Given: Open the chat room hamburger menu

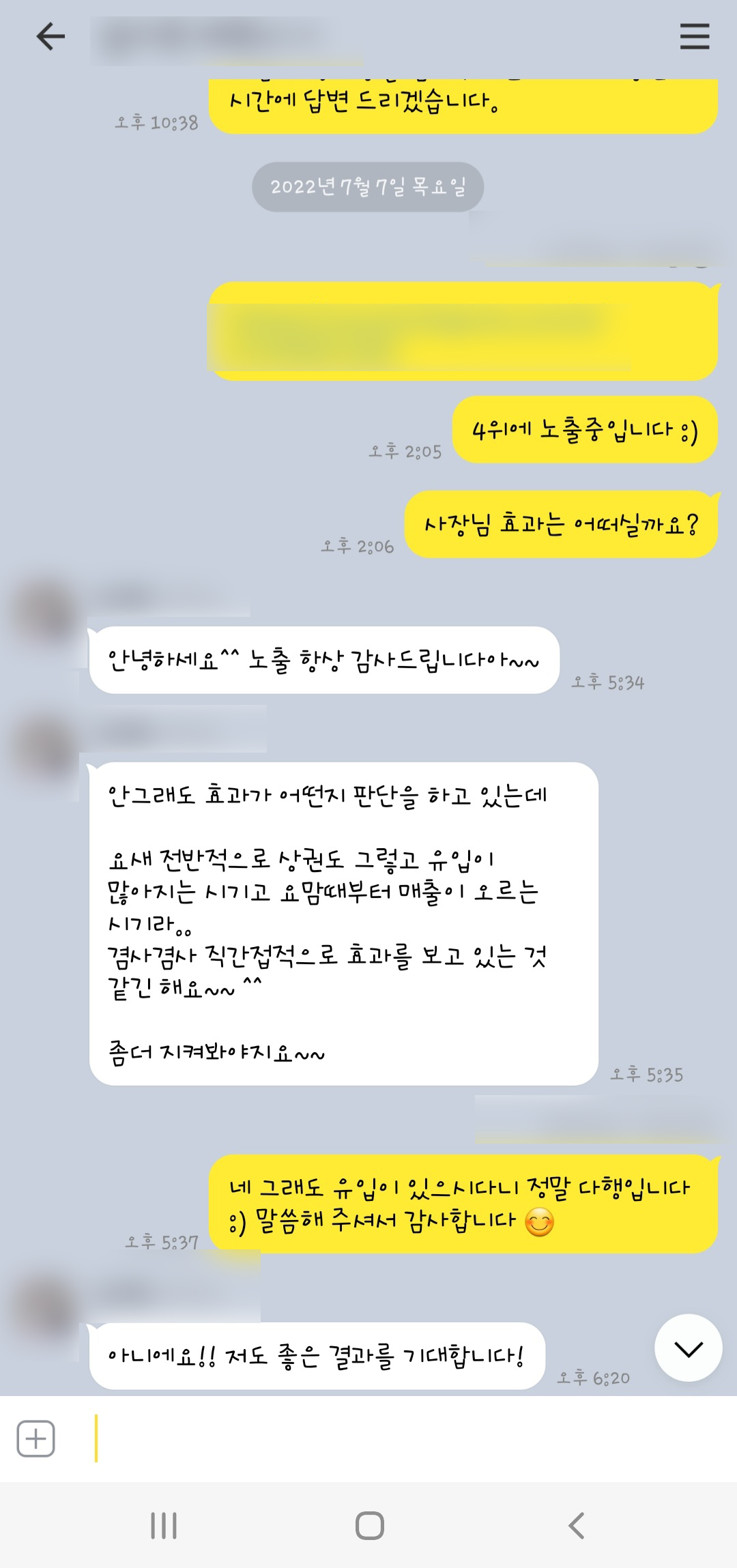Looking at the screenshot, I should coord(694,36).
